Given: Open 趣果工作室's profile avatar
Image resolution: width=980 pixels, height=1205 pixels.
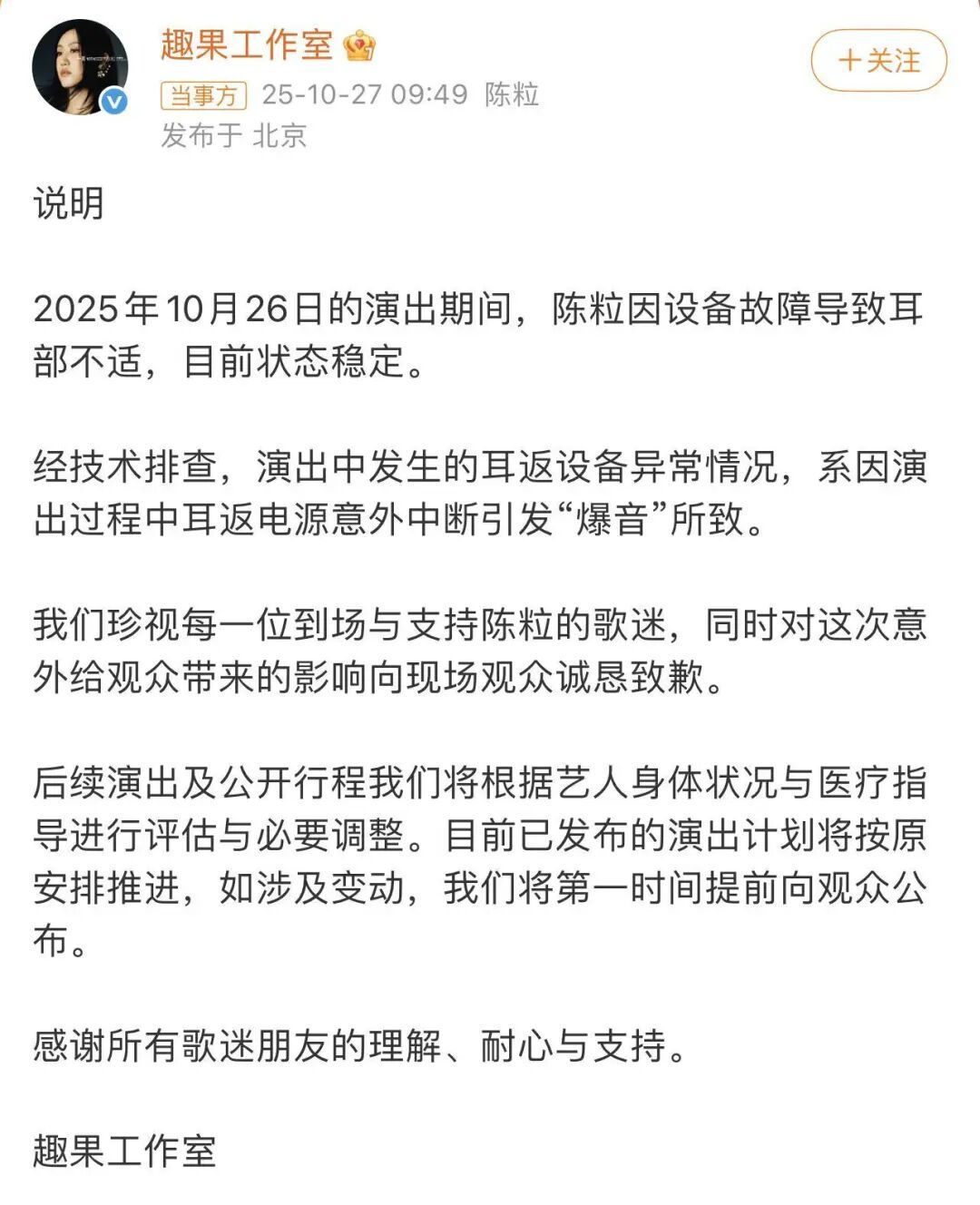Looking at the screenshot, I should pos(79,67).
